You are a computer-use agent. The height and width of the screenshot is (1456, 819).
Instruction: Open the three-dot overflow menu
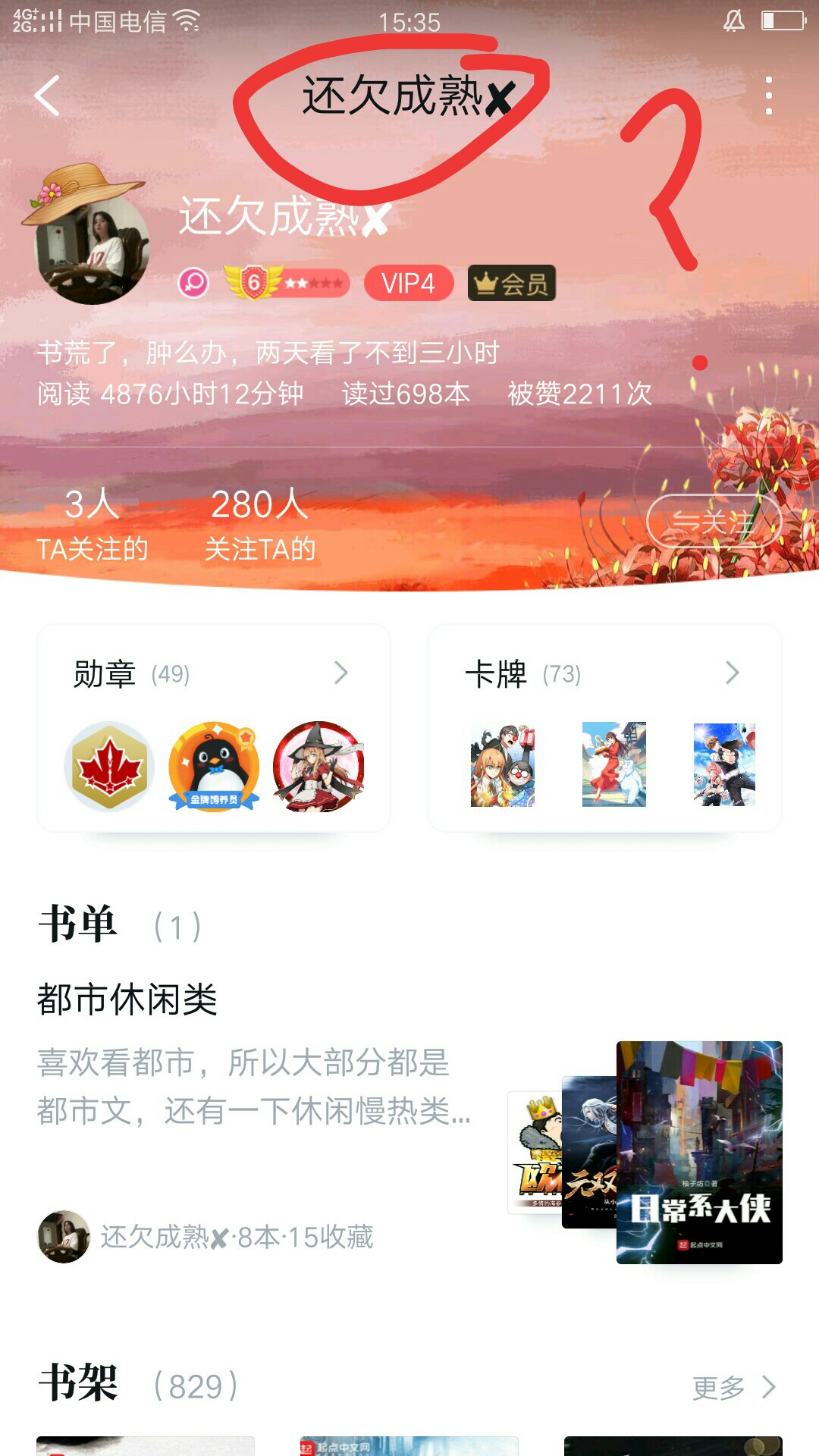point(768,96)
